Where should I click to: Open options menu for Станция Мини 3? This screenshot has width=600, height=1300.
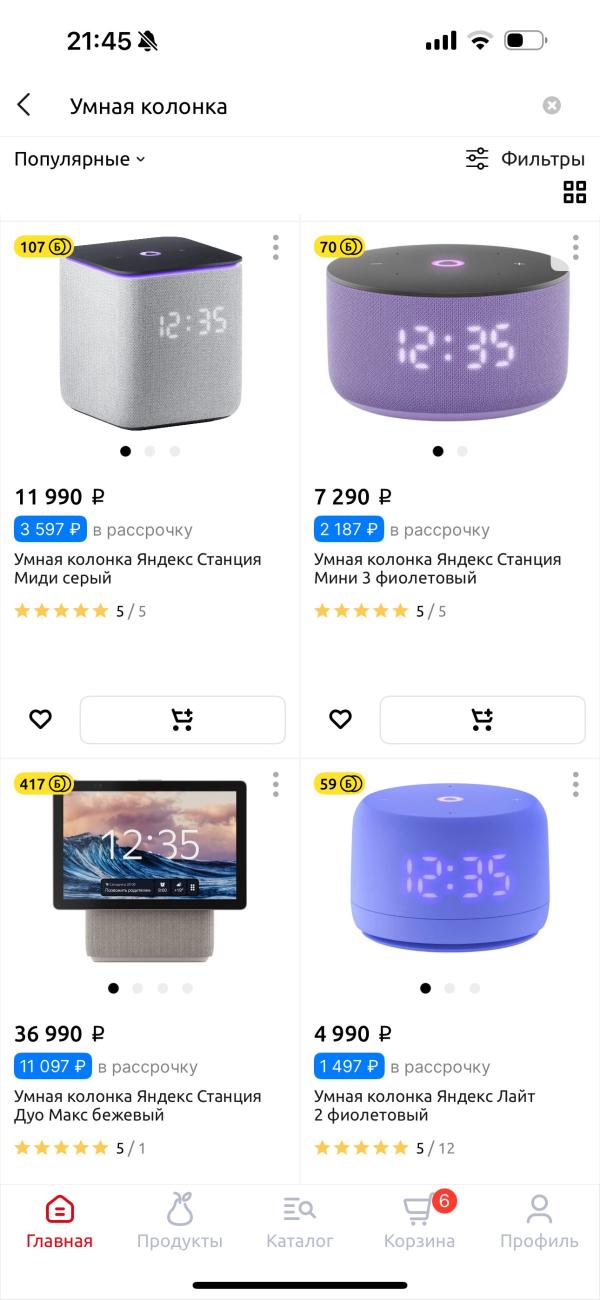(x=576, y=247)
